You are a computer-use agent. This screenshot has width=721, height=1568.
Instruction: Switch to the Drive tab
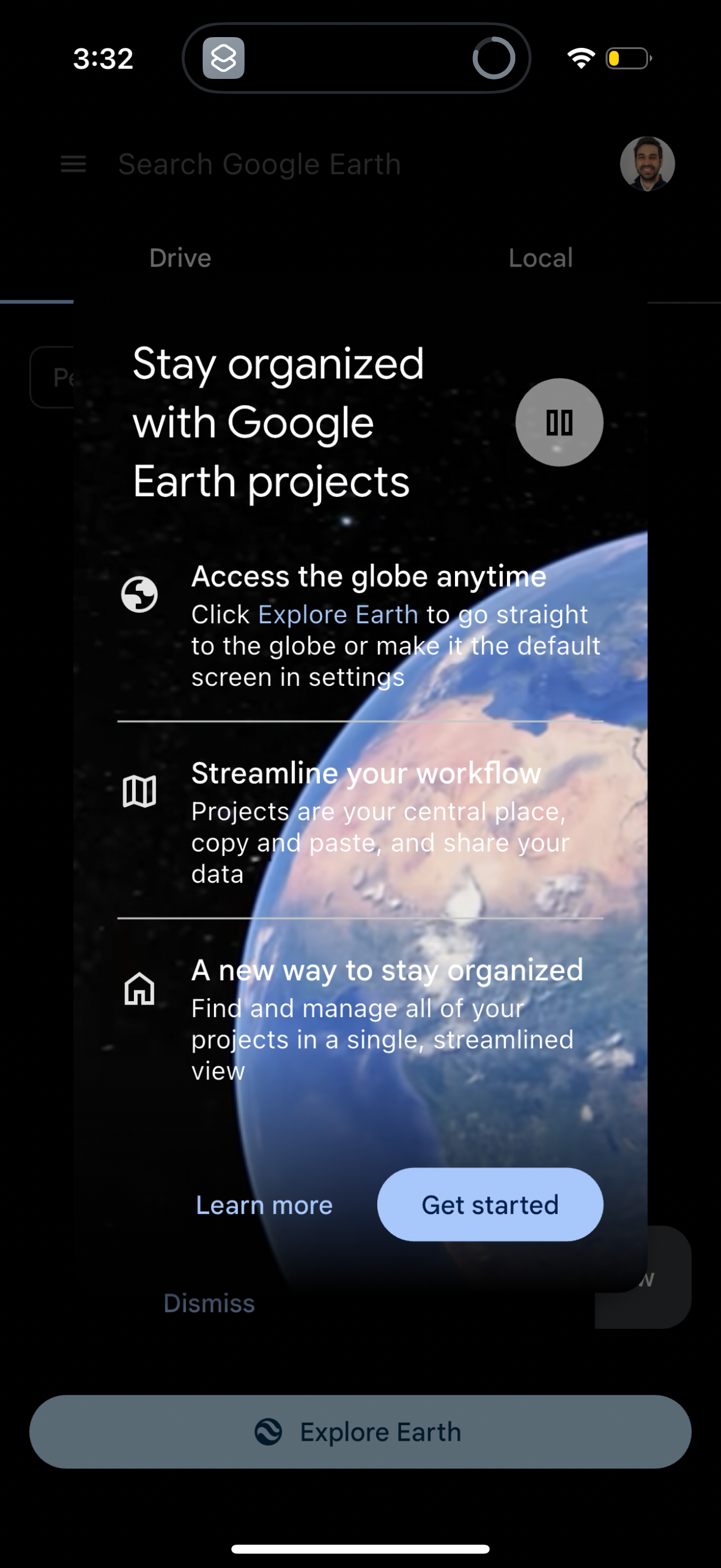pos(179,258)
